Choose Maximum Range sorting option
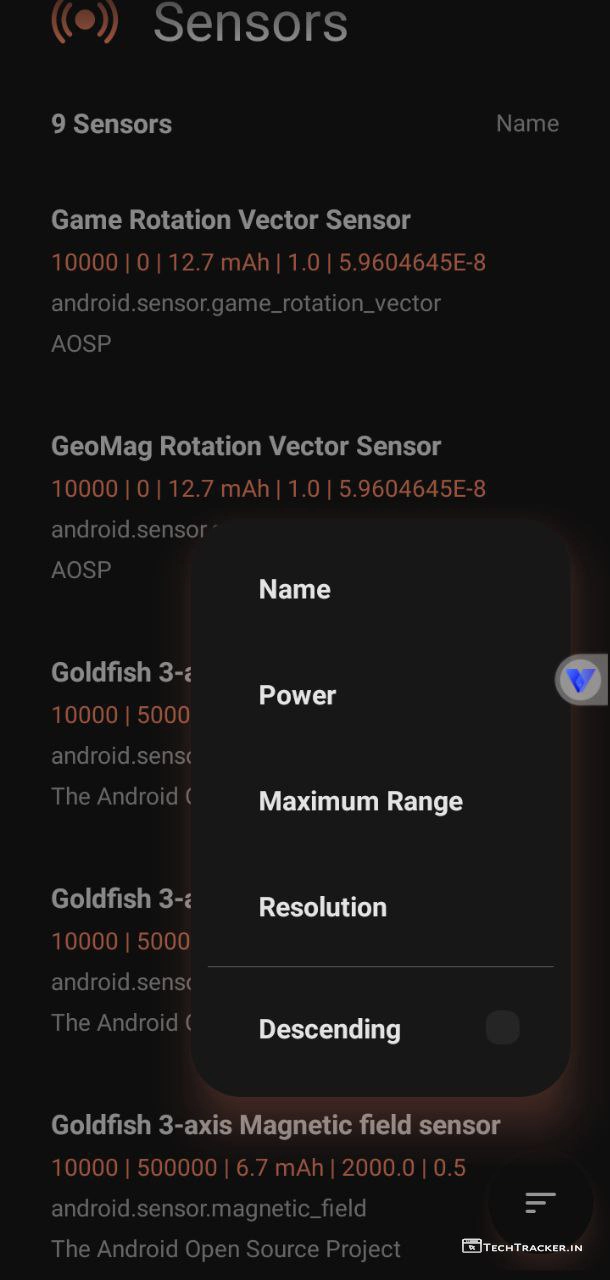 [x=360, y=802]
